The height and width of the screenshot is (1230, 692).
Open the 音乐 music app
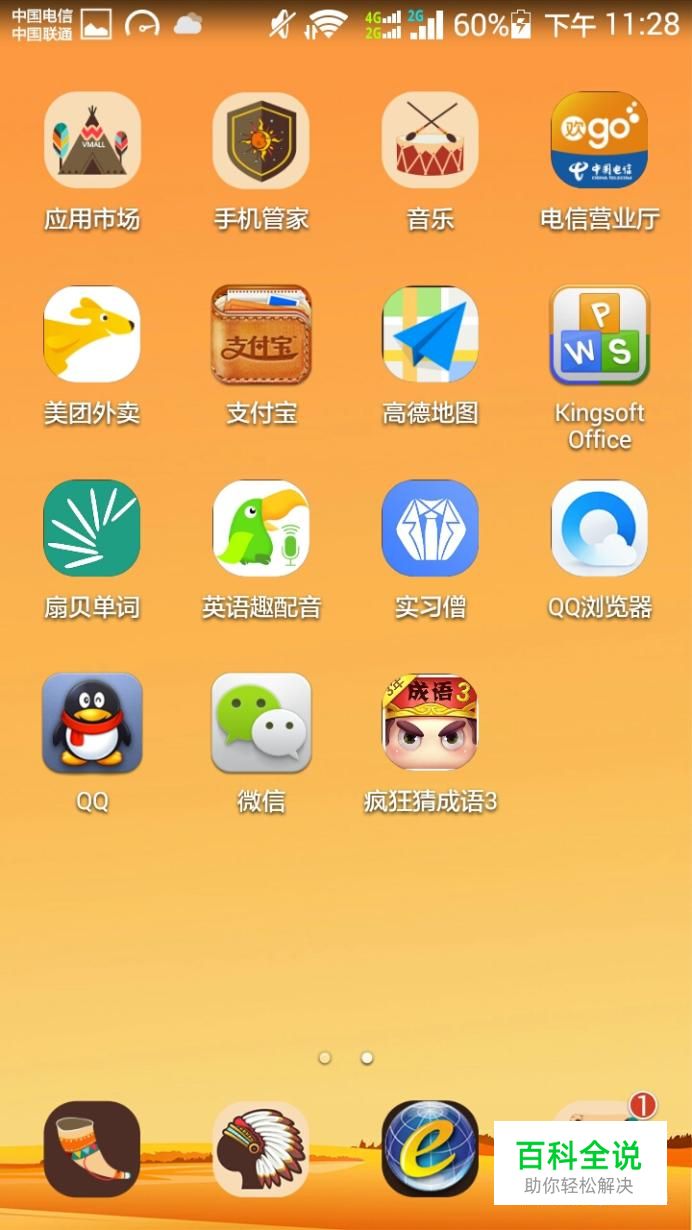point(430,141)
